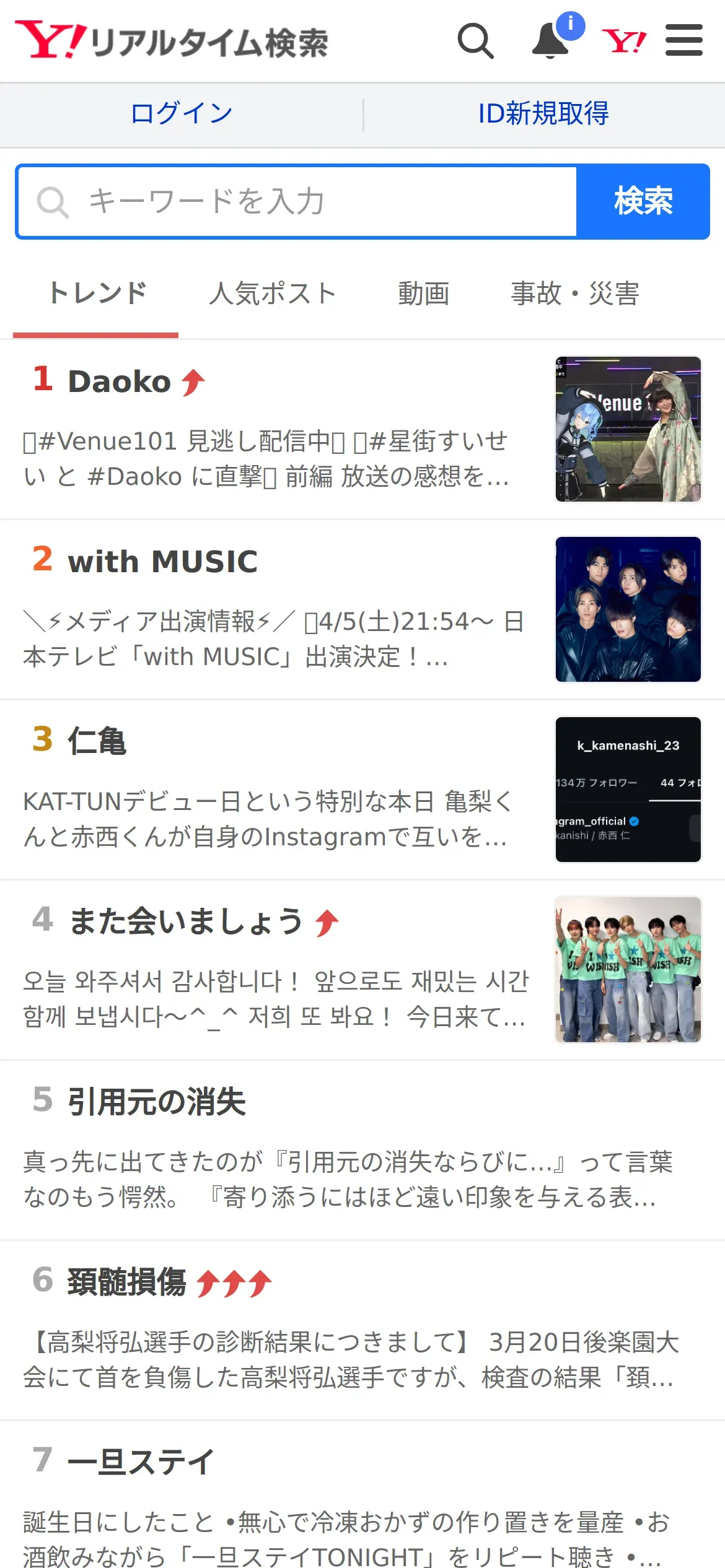Viewport: 725px width, 1568px height.
Task: Go to Yahoo! Japan top via Y! icon
Action: pyautogui.click(x=624, y=41)
